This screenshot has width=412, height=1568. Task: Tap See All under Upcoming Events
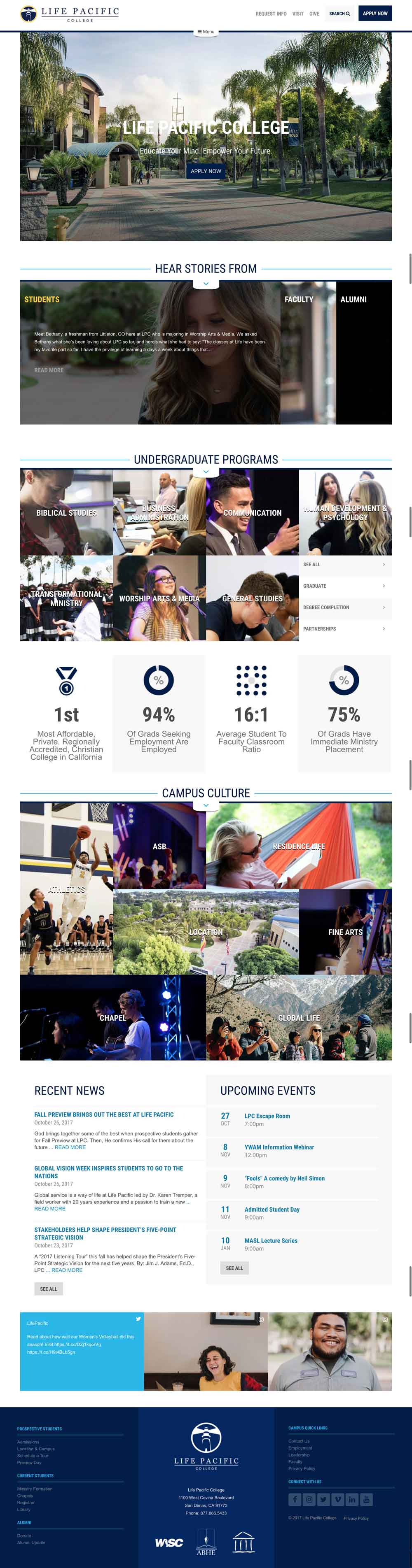pos(235,1268)
